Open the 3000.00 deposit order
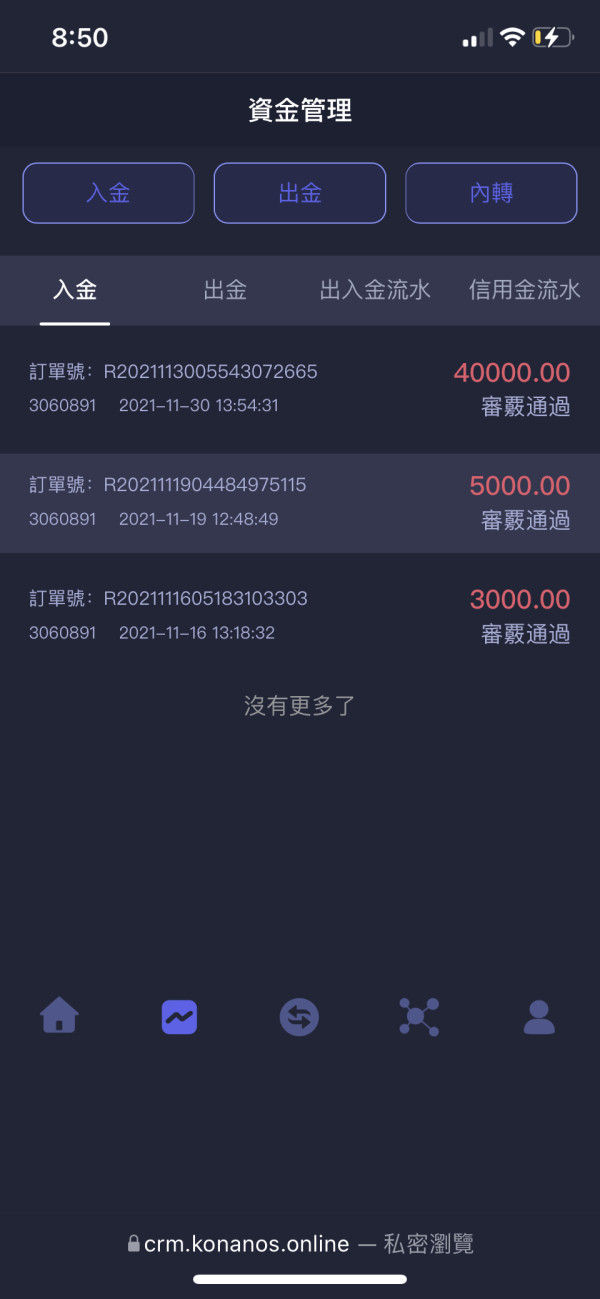Image resolution: width=600 pixels, height=1299 pixels. (x=300, y=616)
